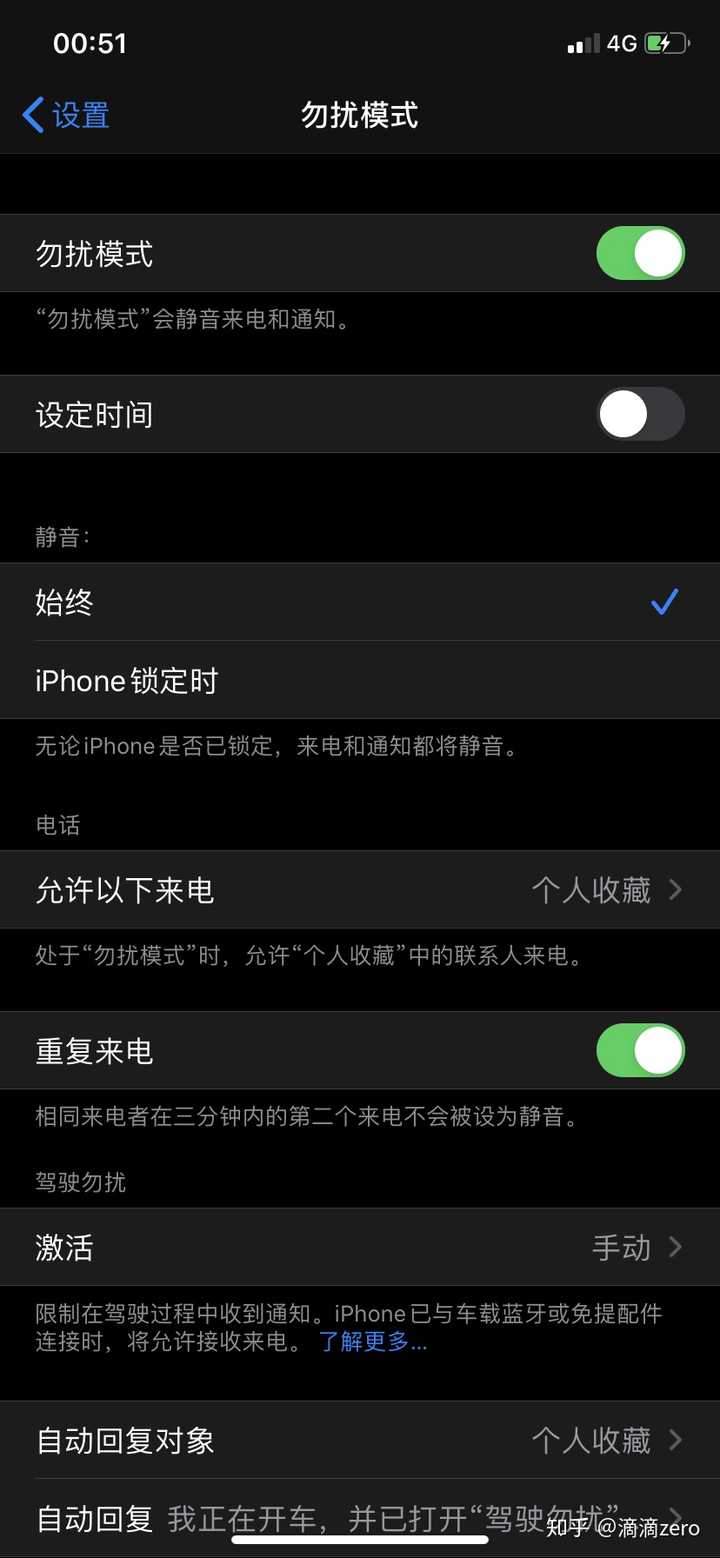Tap the back chevron next to 设置
Viewport: 720px width, 1558px height.
tap(33, 115)
